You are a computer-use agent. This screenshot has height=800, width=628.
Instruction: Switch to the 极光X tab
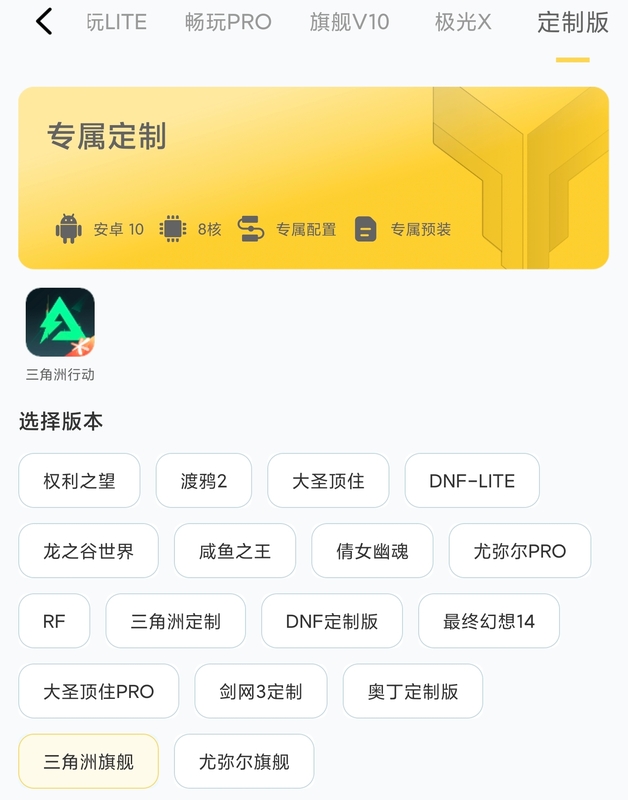tap(463, 22)
